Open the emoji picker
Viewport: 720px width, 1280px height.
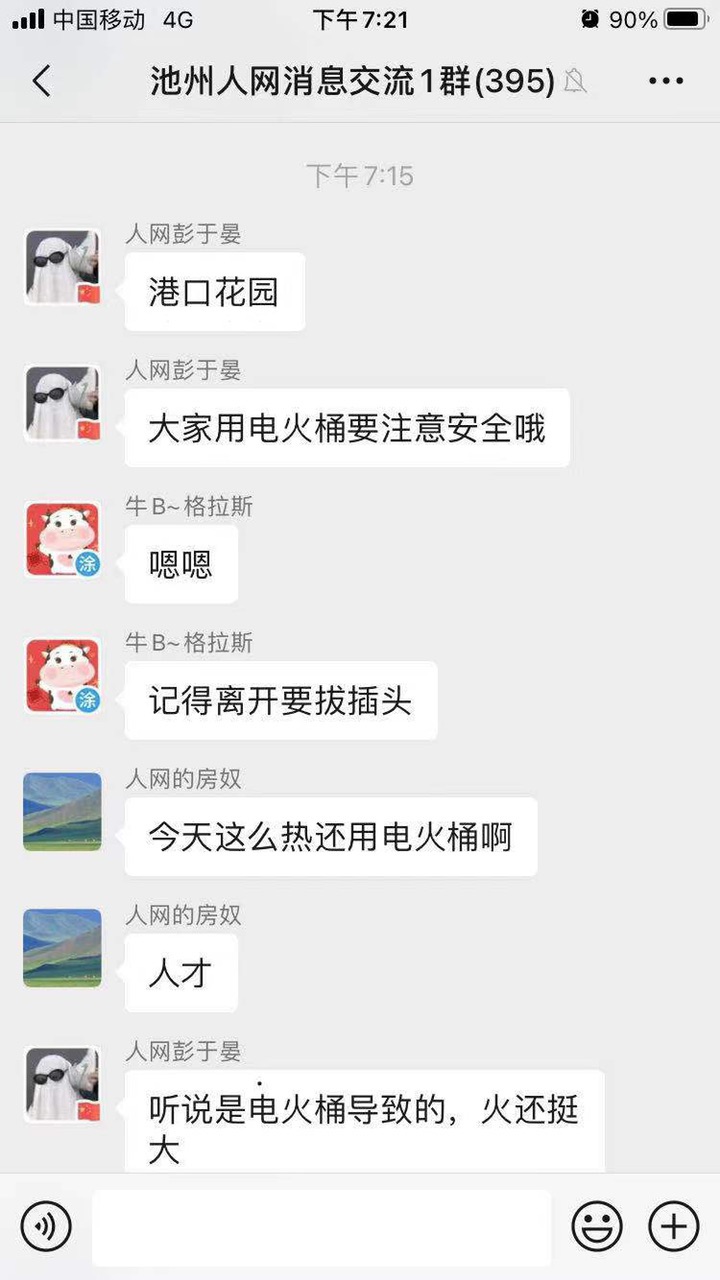[x=597, y=1227]
